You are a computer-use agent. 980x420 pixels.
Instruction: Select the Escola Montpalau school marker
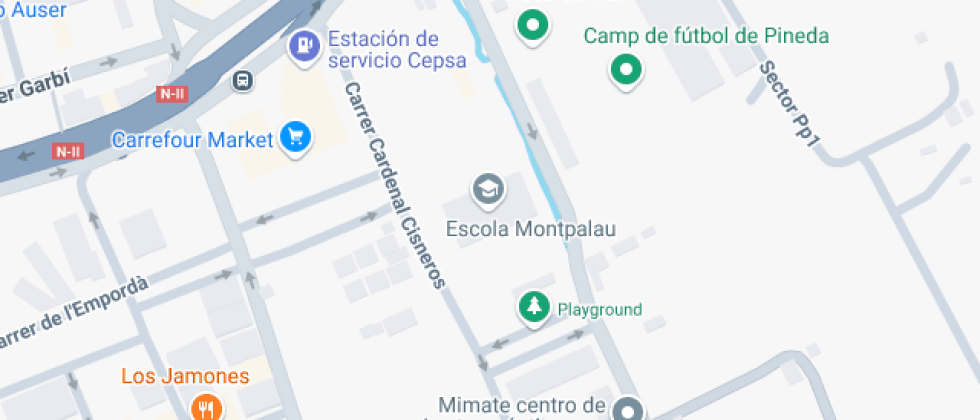point(488,188)
